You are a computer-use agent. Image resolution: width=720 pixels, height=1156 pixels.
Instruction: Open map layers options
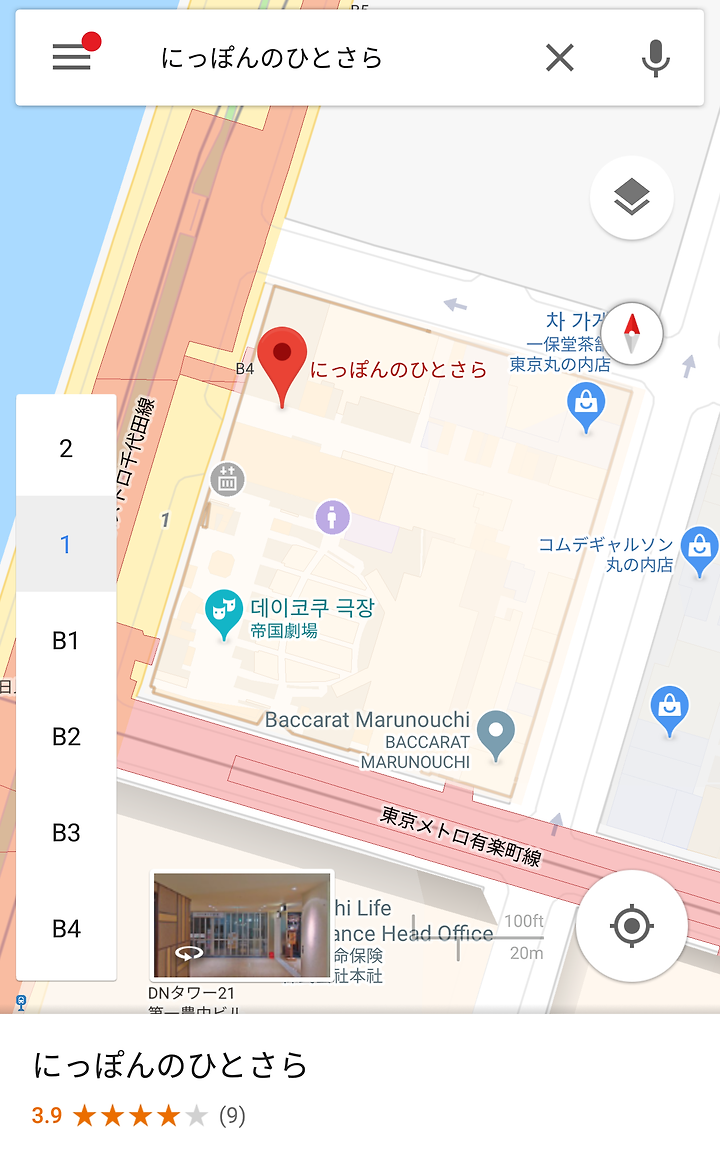tap(632, 198)
